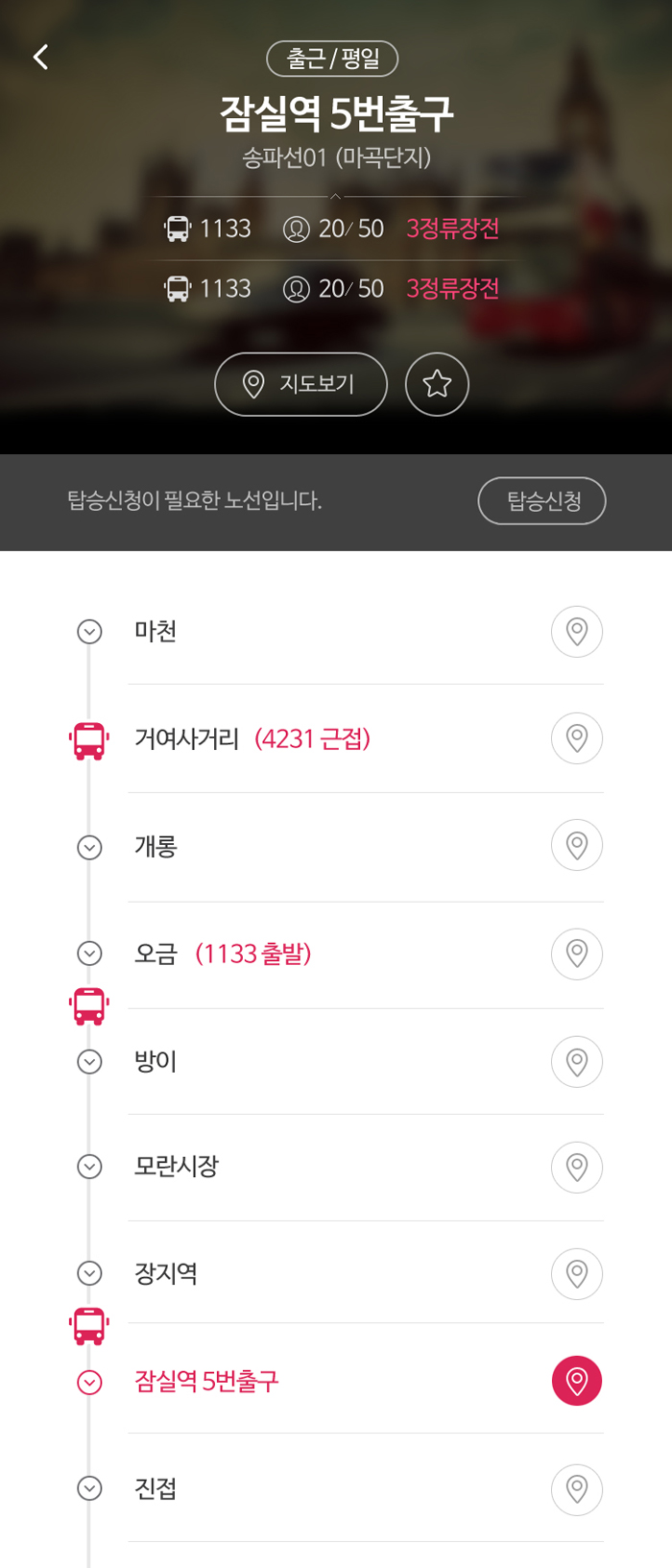This screenshot has height=1568, width=672.
Task: Show 모란시장 location pin
Action: [576, 1168]
